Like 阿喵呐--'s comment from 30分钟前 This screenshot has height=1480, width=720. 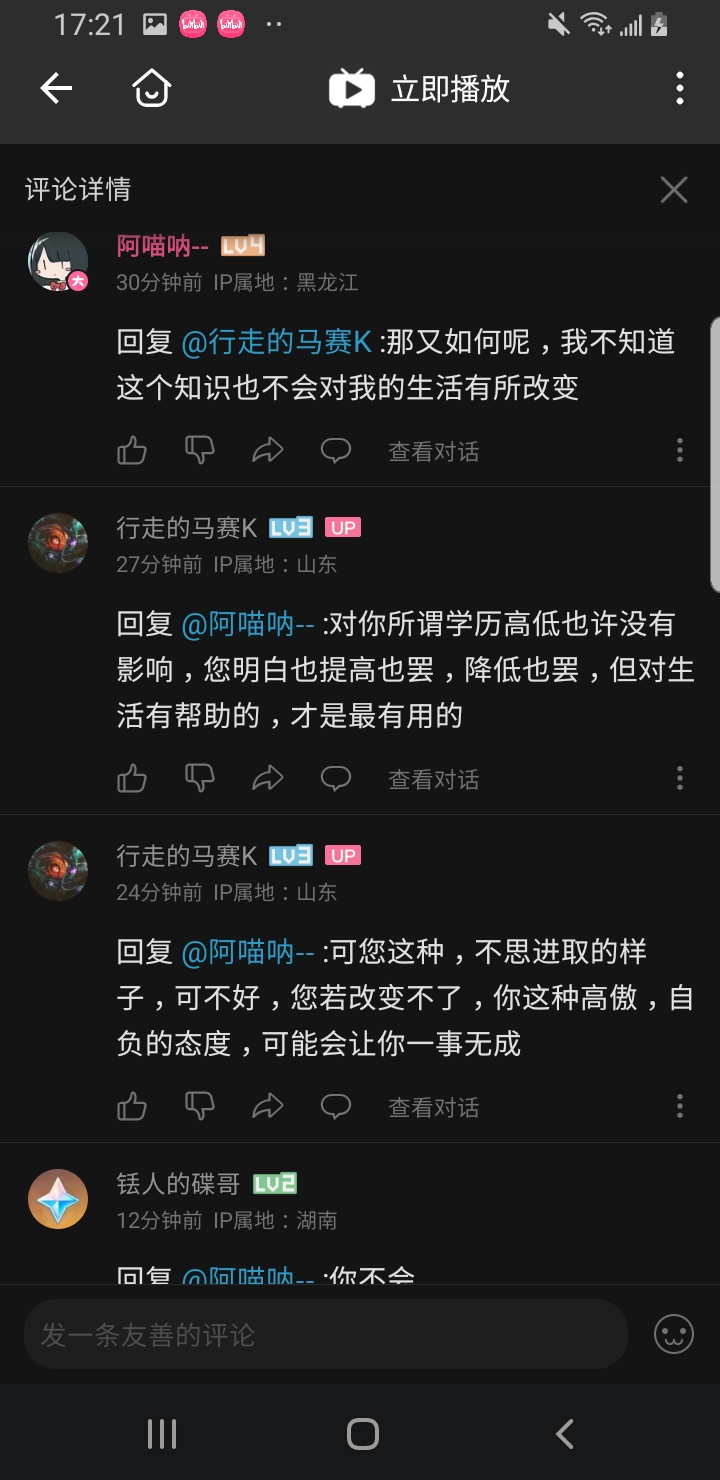click(x=132, y=451)
